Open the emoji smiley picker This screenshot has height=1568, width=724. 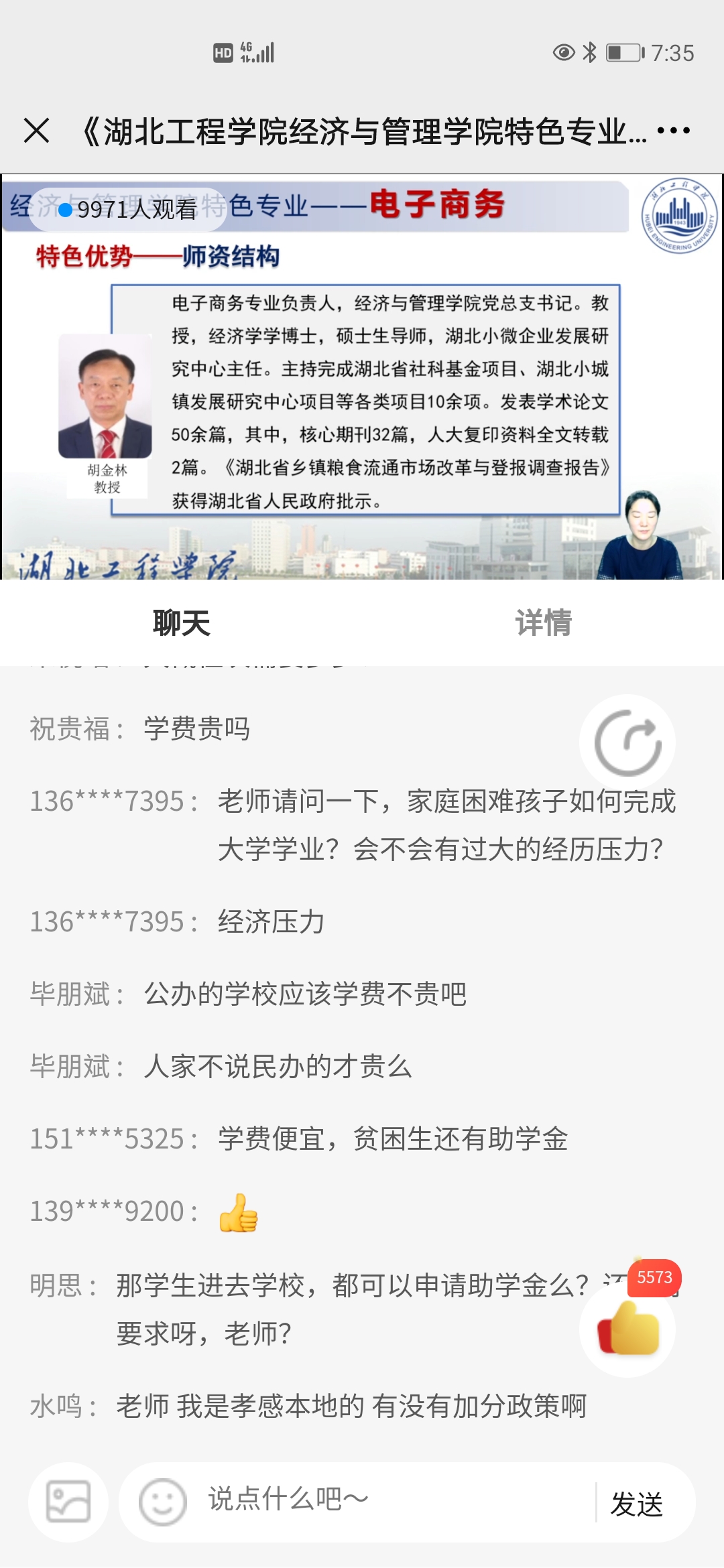click(x=162, y=1502)
